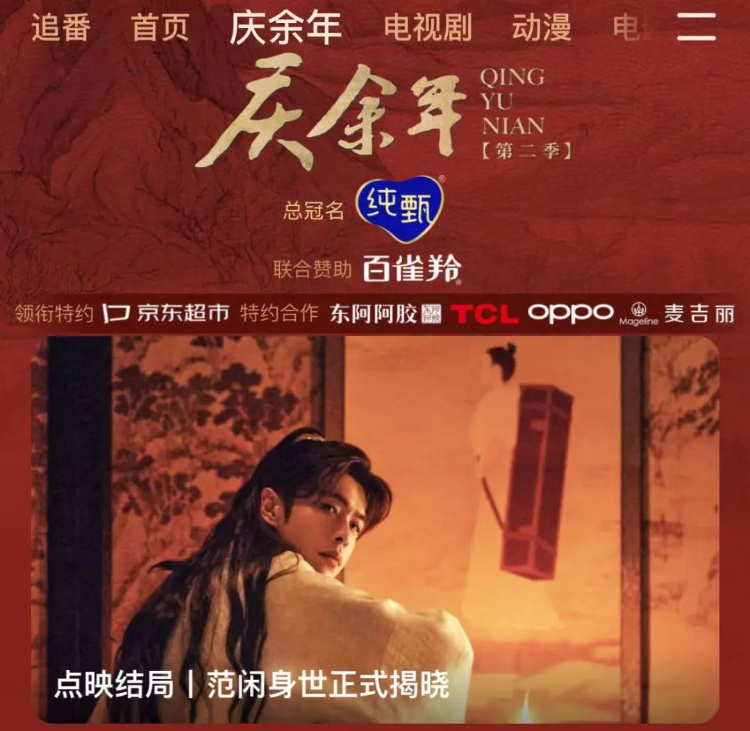Switch to the 追番 tab
The image size is (750, 731).
click(x=60, y=27)
